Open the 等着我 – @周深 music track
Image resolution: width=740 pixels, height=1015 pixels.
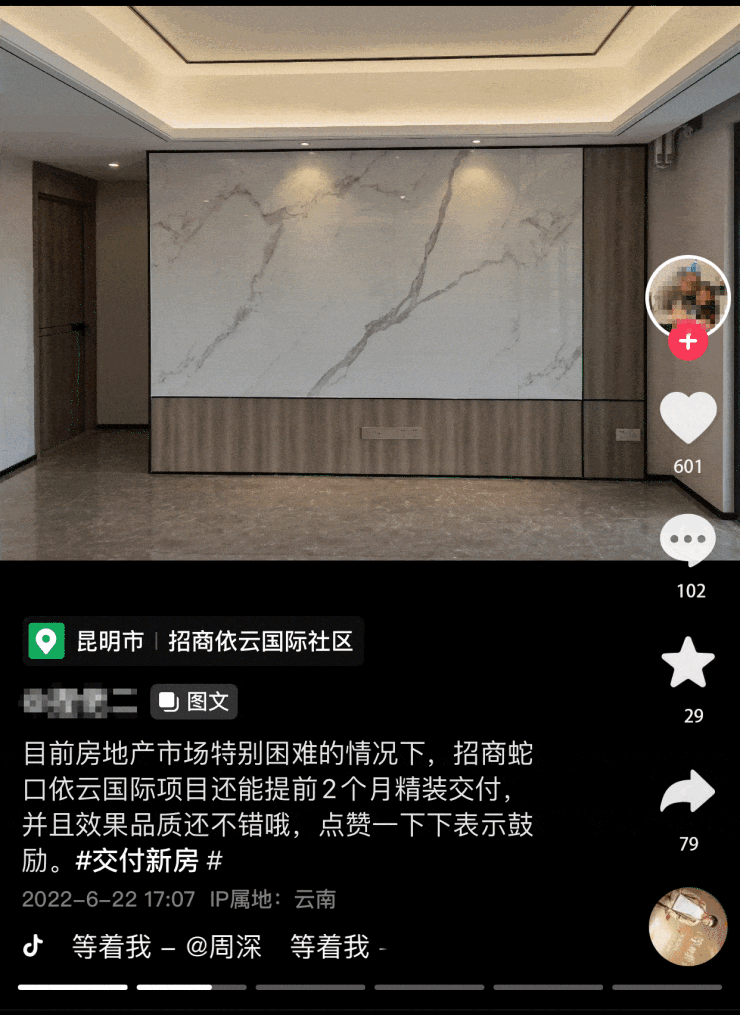coord(166,947)
